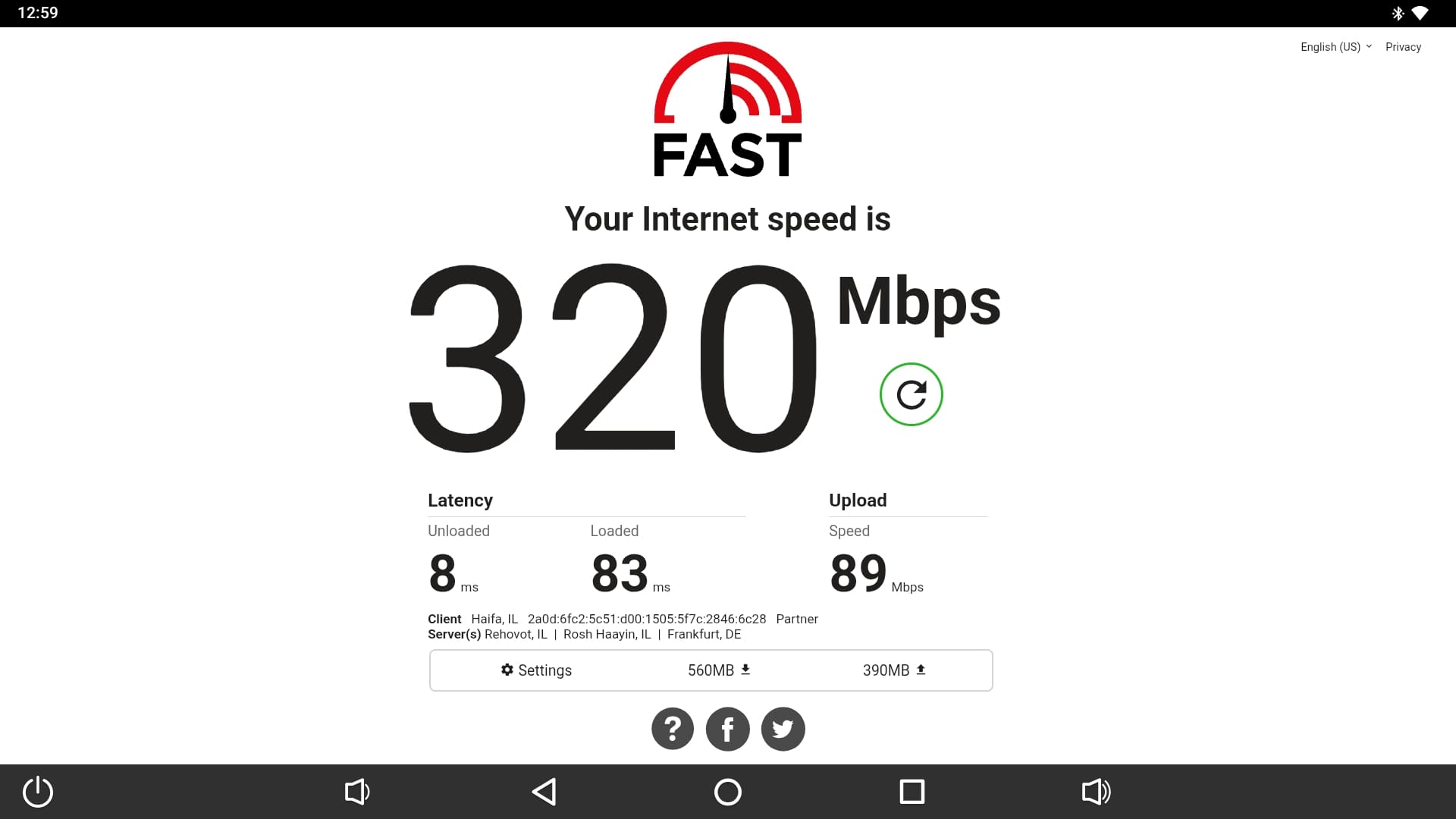Tap the question mark help icon

coord(673,730)
